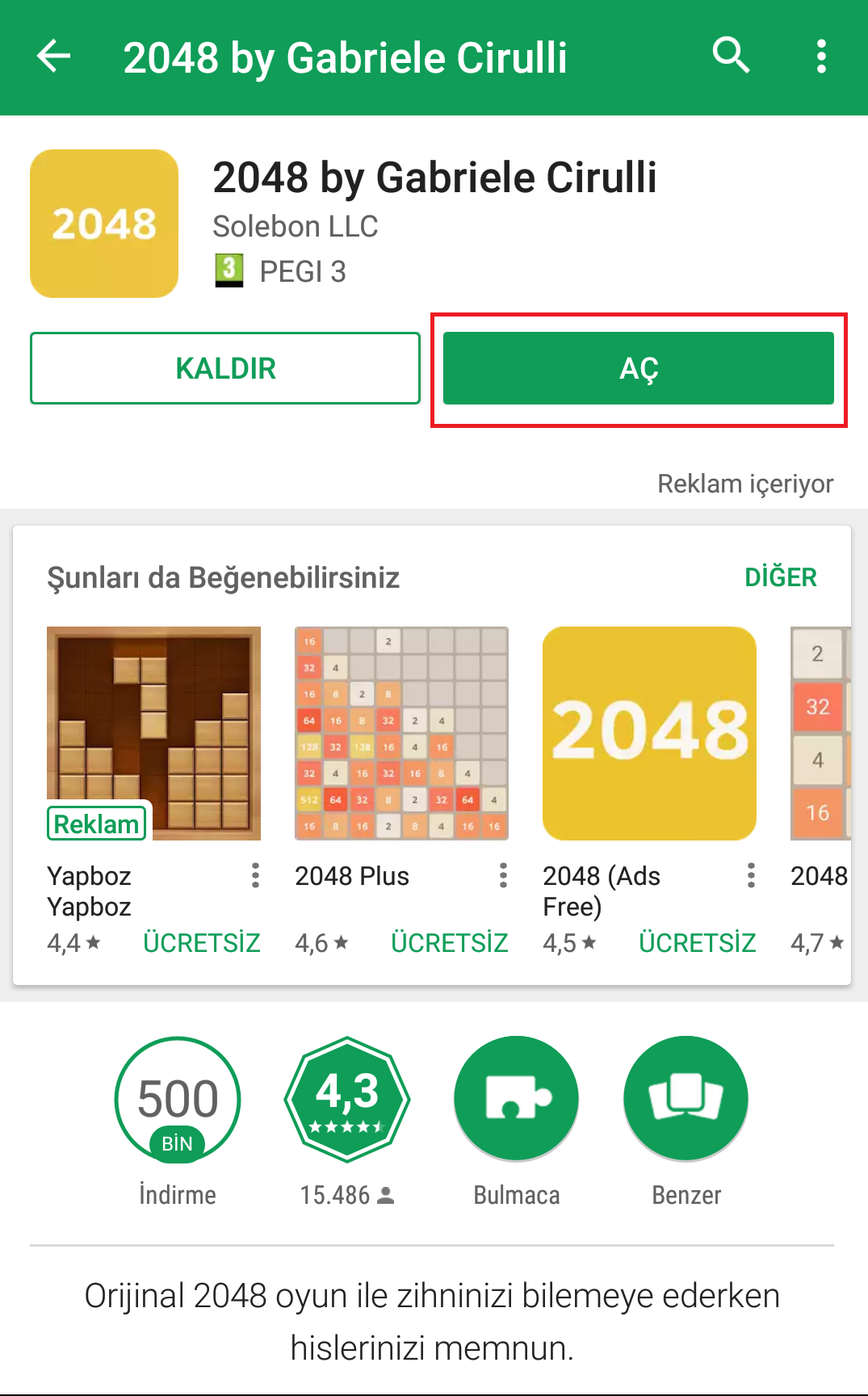The width and height of the screenshot is (868, 1396).
Task: Open options menu for 2048 (Ads Free)
Action: pyautogui.click(x=751, y=875)
